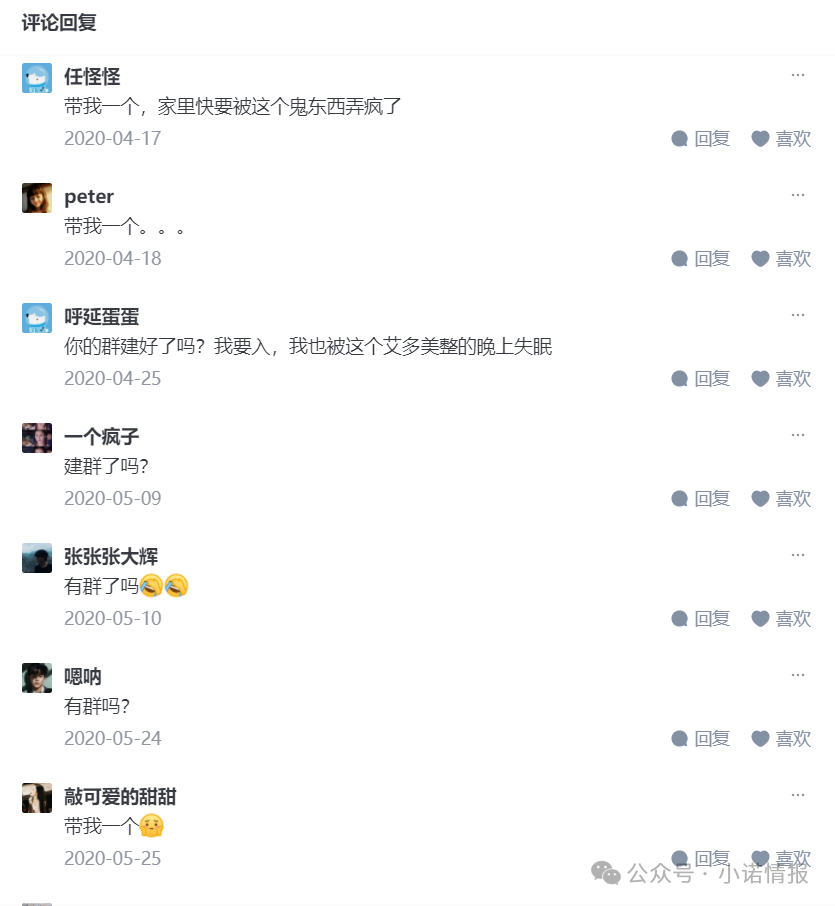Open the three-dot menu on 嗯呐's comment
Image resolution: width=835 pixels, height=906 pixels.
pos(798,675)
